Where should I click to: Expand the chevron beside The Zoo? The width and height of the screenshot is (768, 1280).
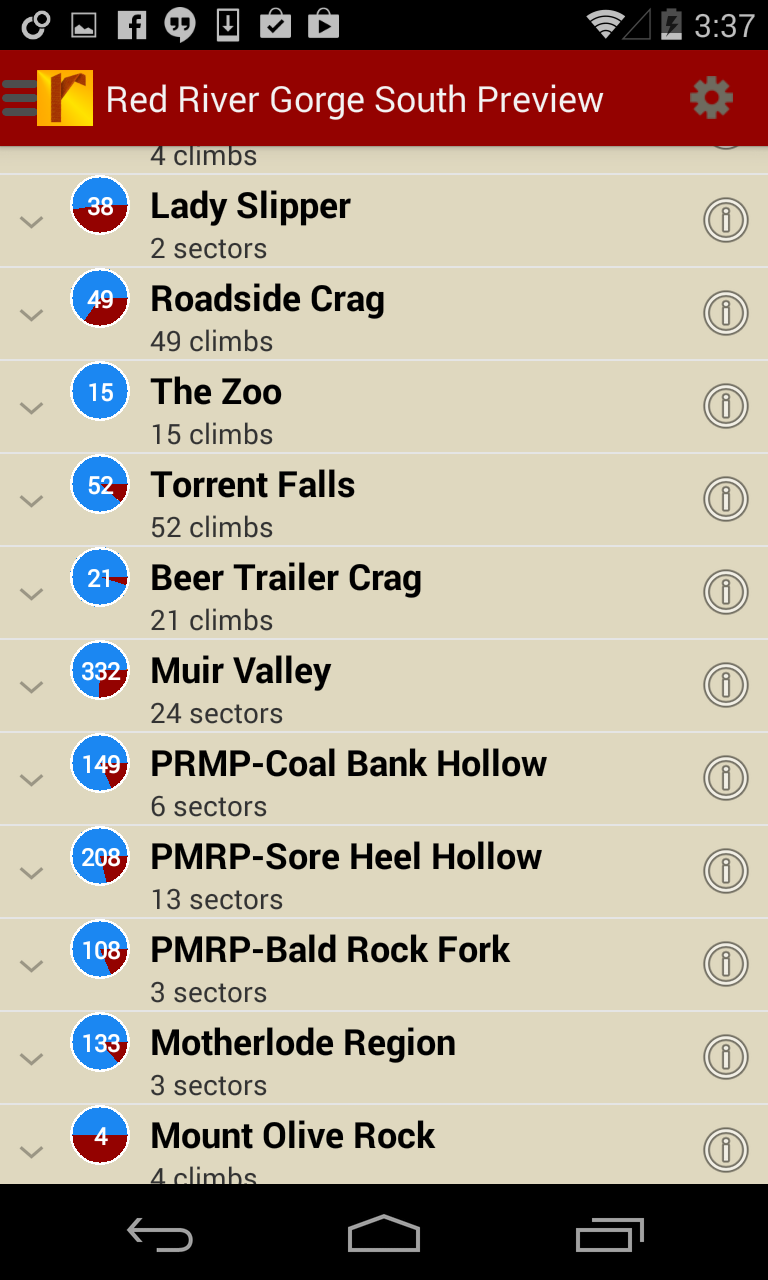[x=32, y=407]
